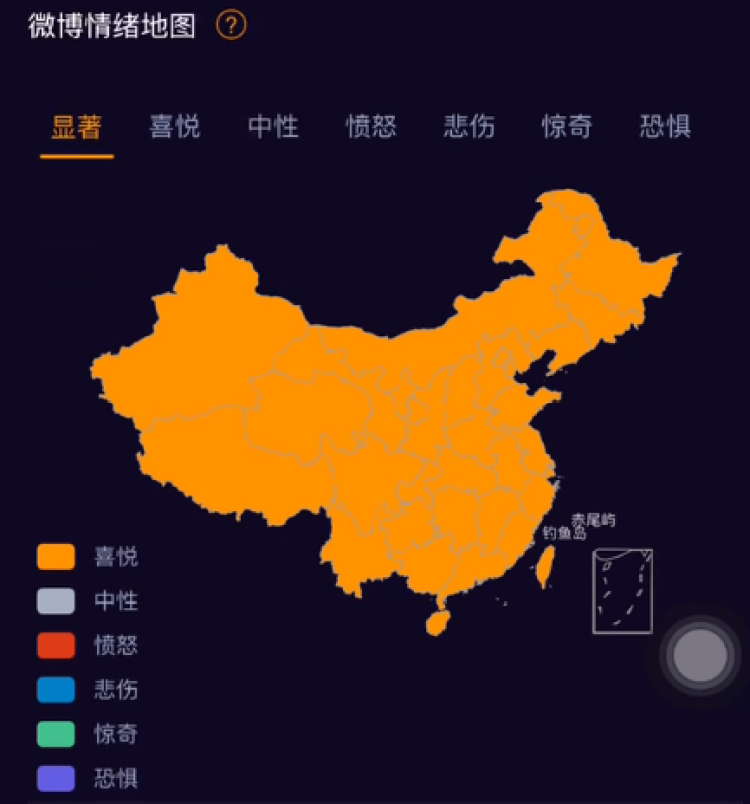
Task: Tap the floating assistive round button
Action: pyautogui.click(x=700, y=656)
